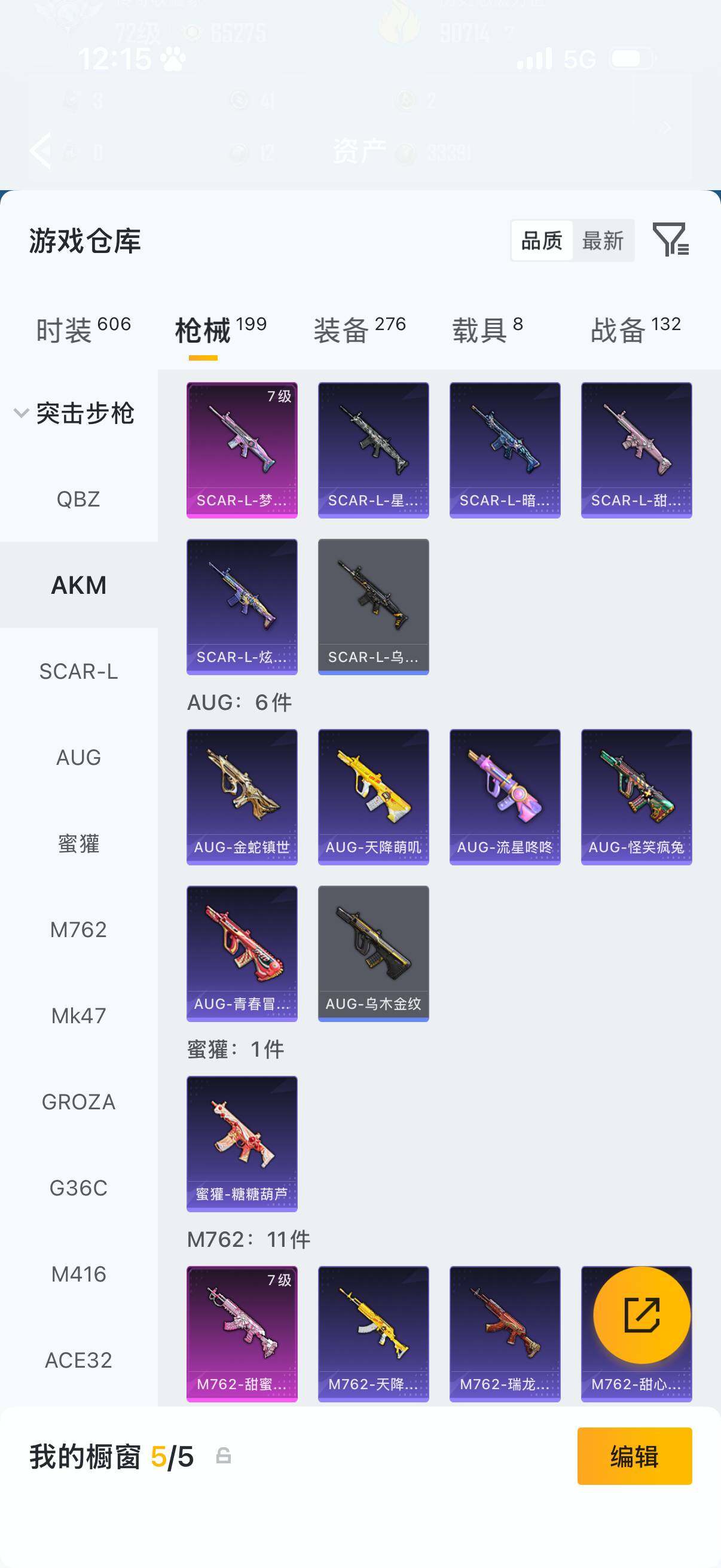Open the AUG-金蛇镇世 skin tile

coord(242,797)
